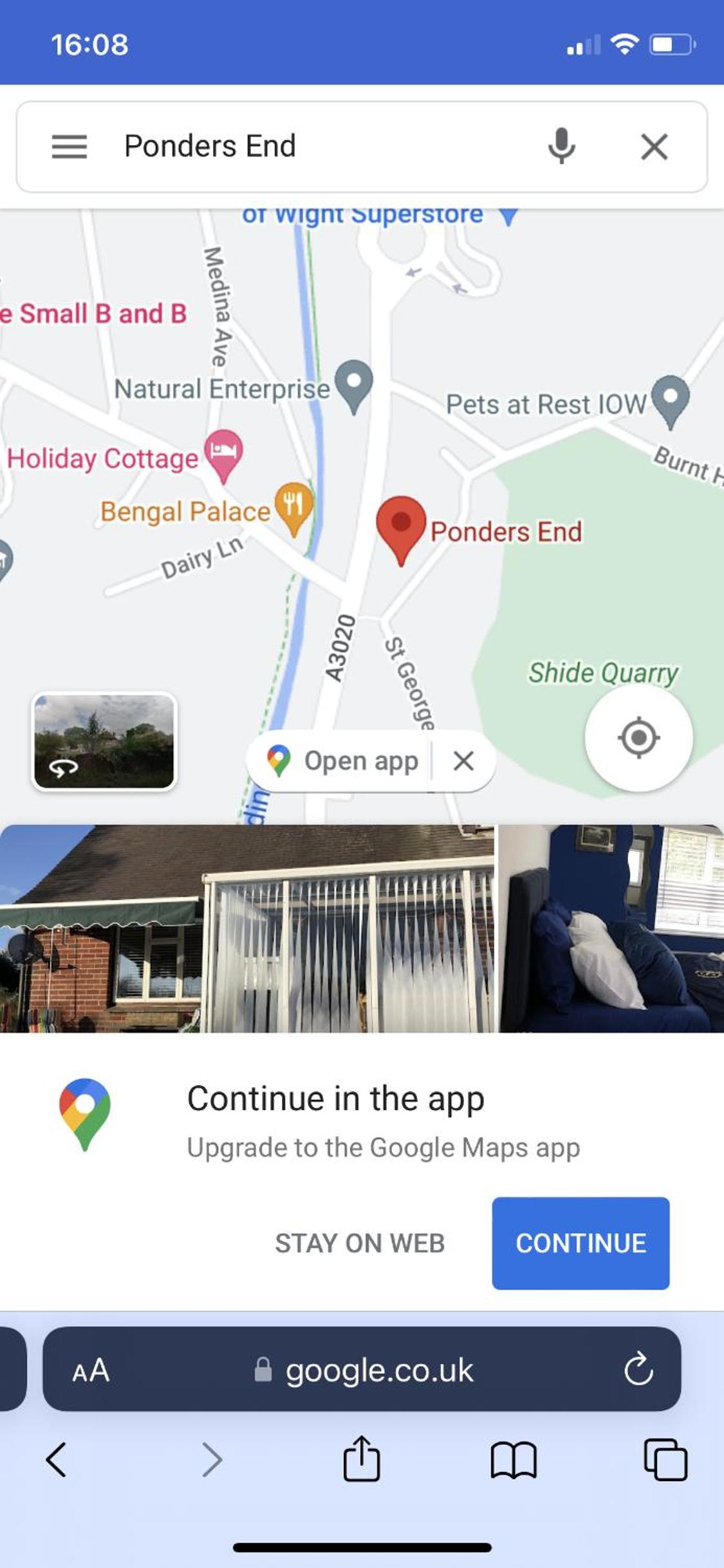Start voice search with the microphone
Viewport: 724px width, 1568px height.
tap(561, 146)
